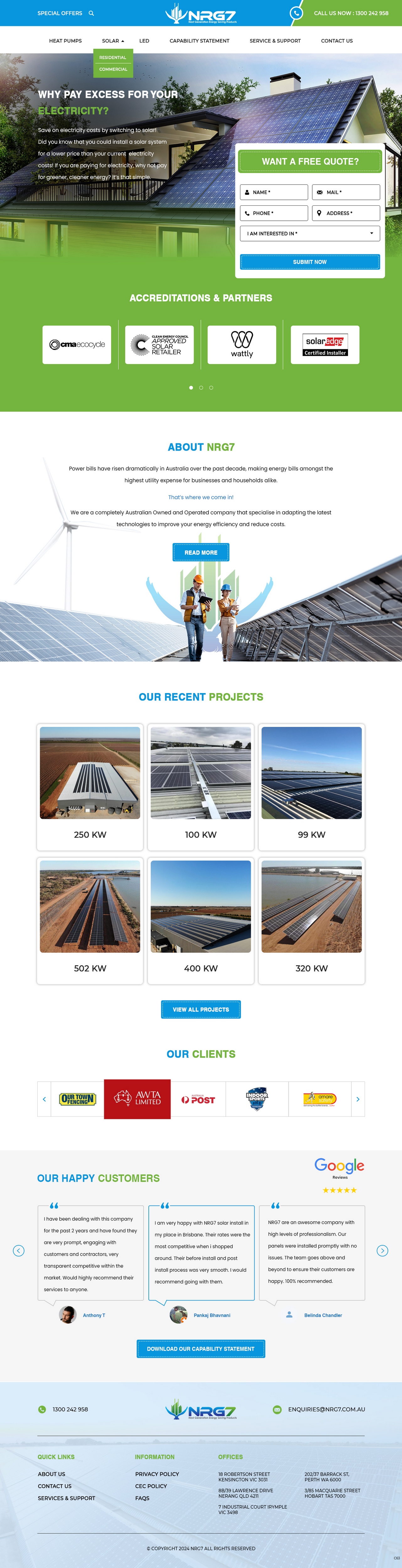Expand the I Am Interested In dropdown
Screen dimensions: 402x1568
tap(309, 234)
